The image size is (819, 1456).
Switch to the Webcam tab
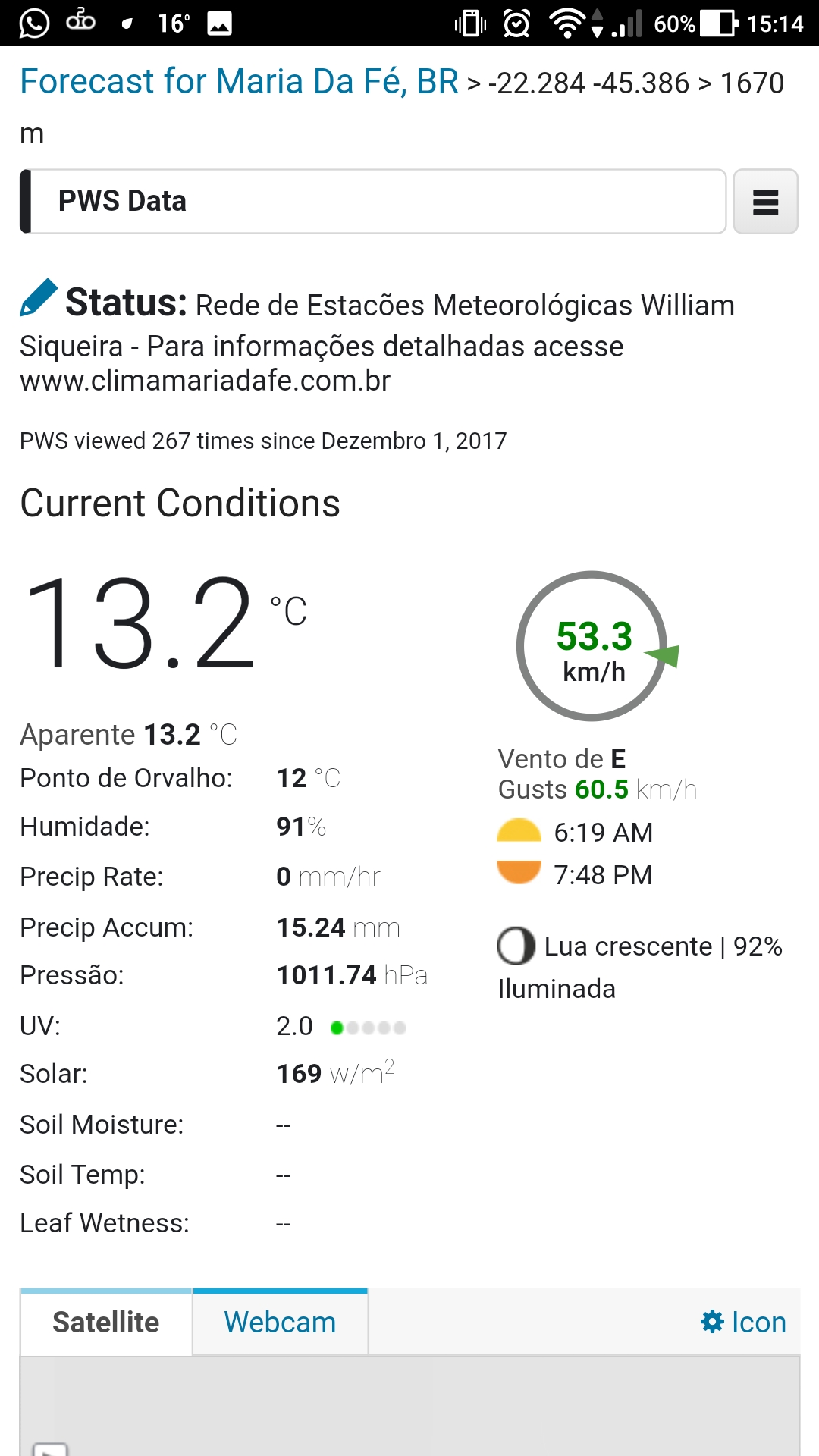[x=281, y=1323]
